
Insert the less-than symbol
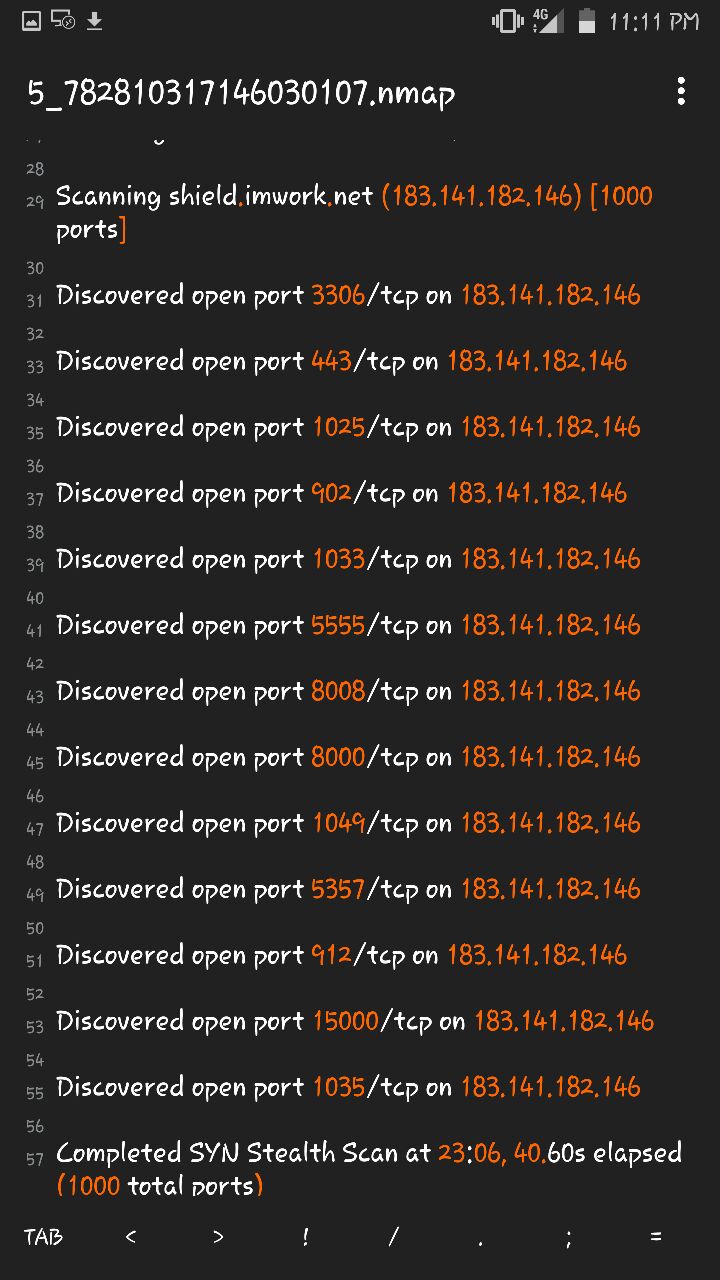tap(131, 1237)
